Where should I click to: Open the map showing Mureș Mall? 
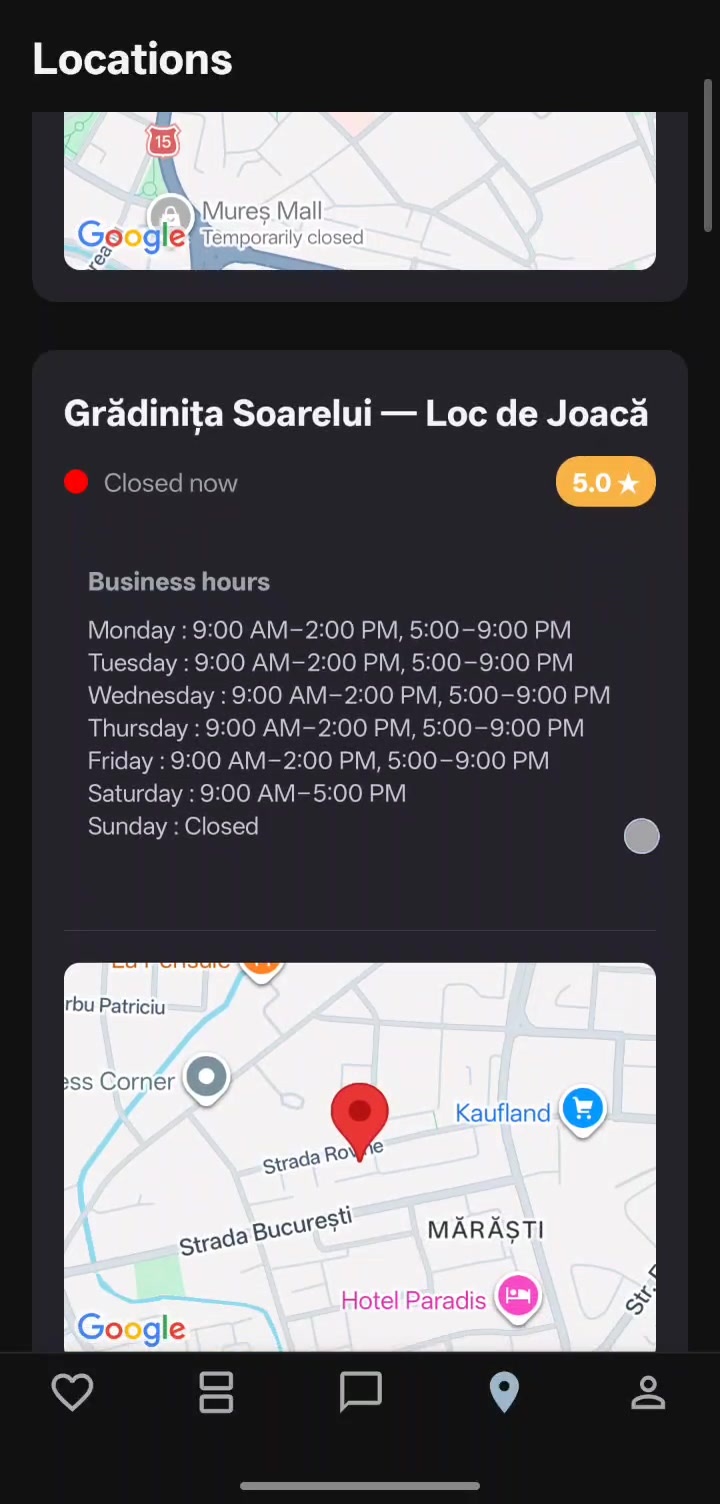click(x=360, y=191)
